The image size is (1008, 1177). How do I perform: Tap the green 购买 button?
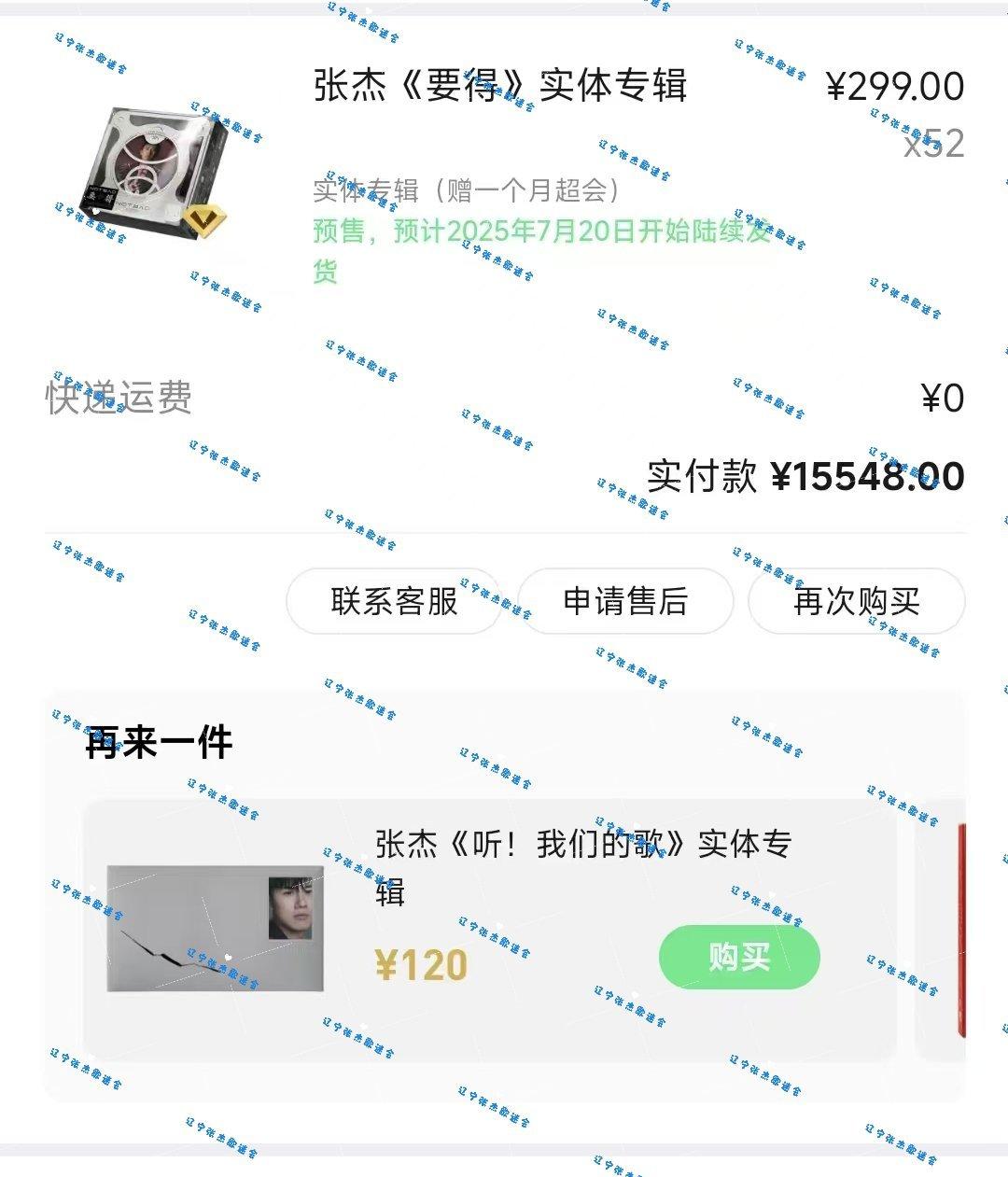pyautogui.click(x=739, y=957)
